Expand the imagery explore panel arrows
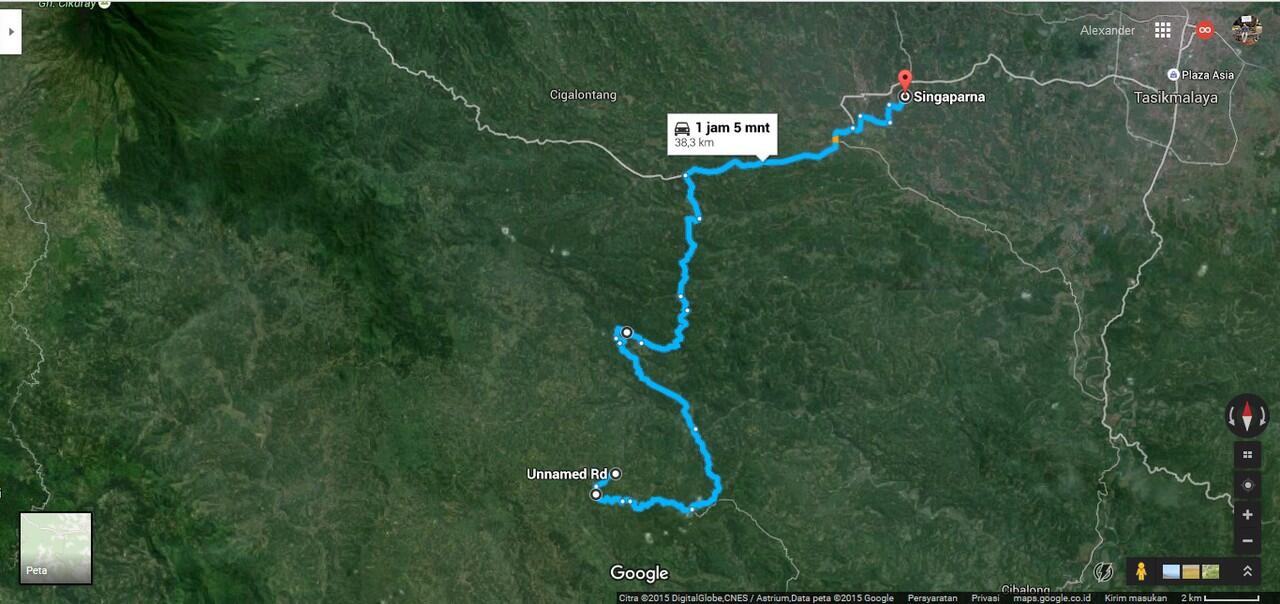 point(1247,571)
